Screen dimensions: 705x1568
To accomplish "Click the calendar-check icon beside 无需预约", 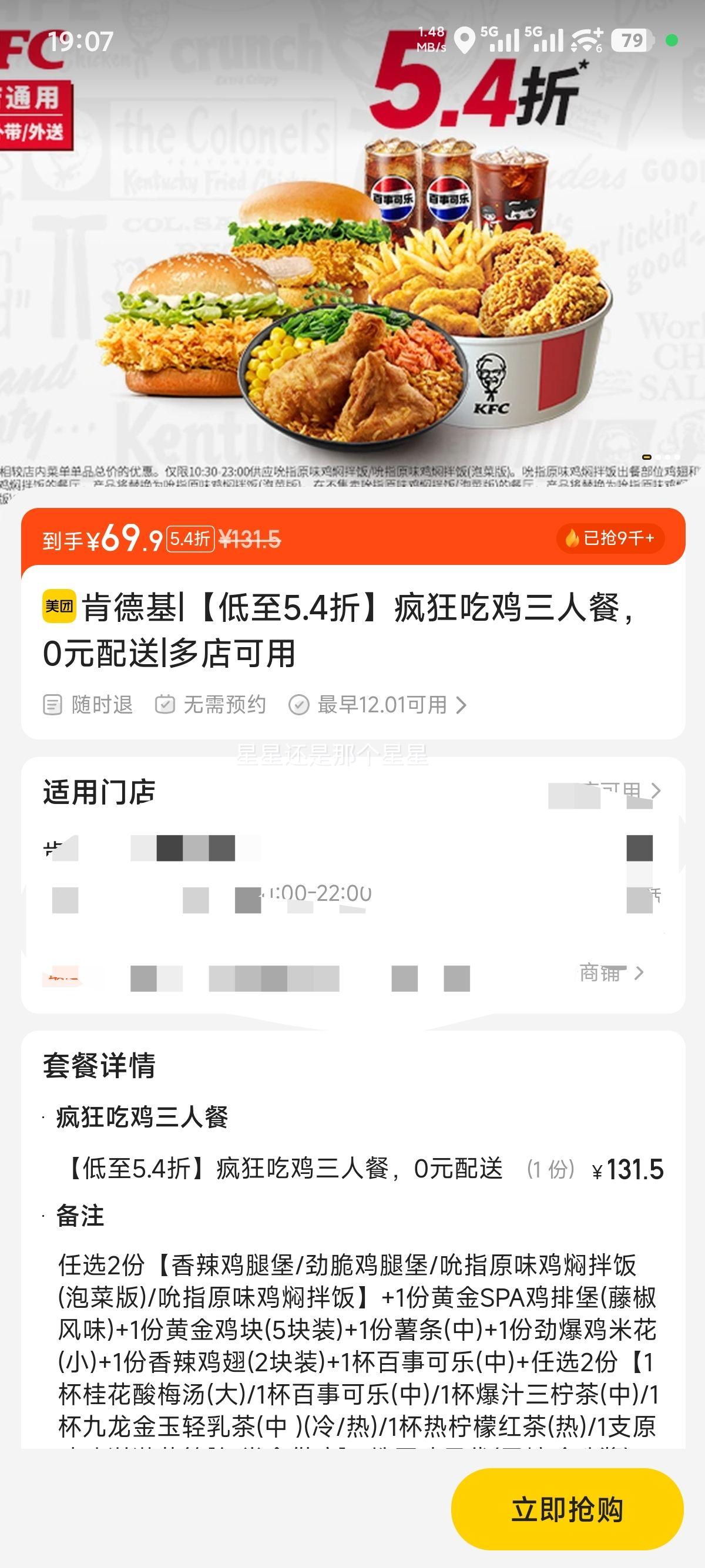I will click(x=164, y=705).
